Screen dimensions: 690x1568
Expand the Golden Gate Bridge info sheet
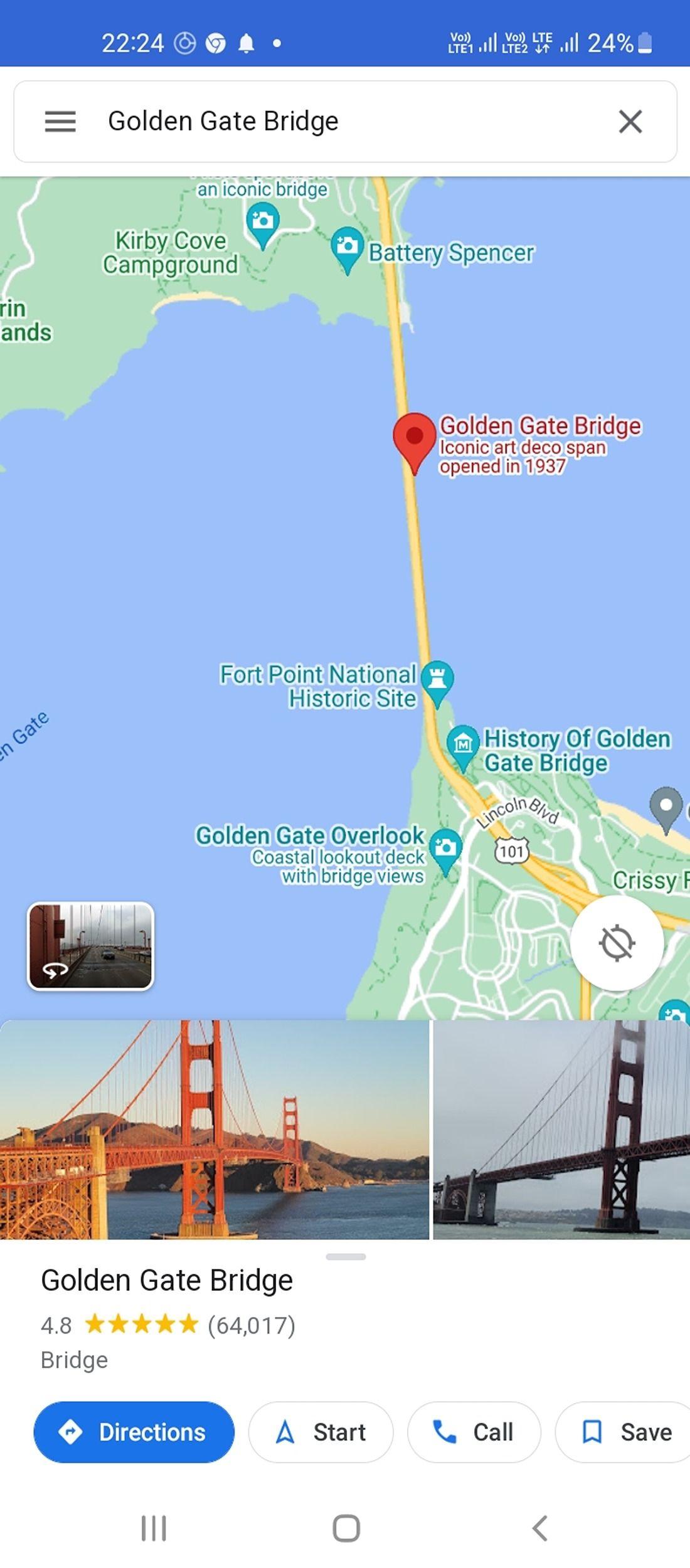(345, 1256)
